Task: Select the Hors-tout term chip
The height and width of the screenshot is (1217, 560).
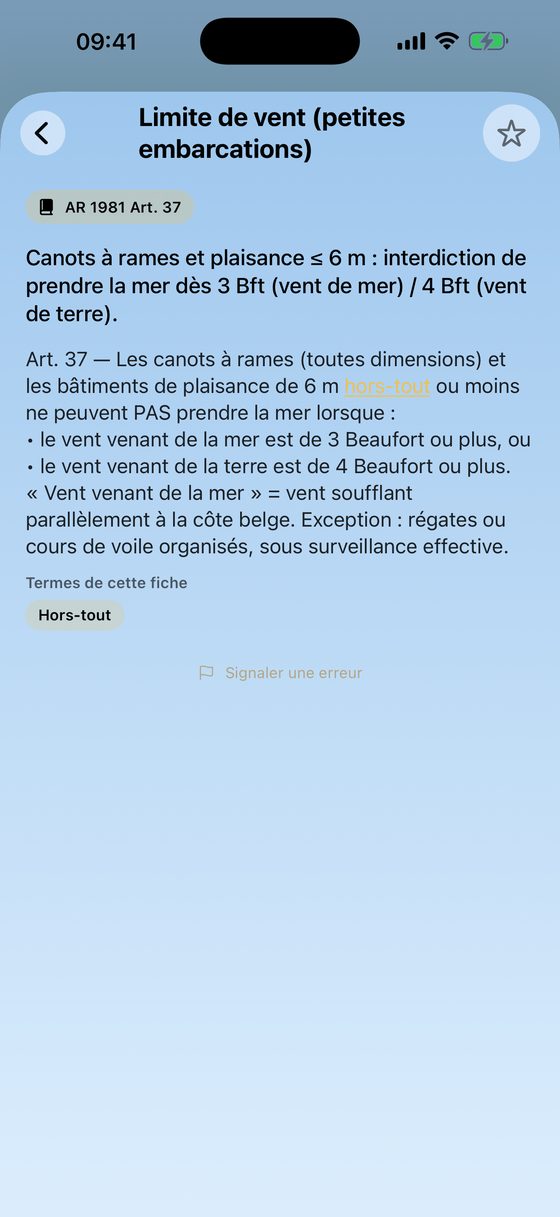Action: (75, 615)
